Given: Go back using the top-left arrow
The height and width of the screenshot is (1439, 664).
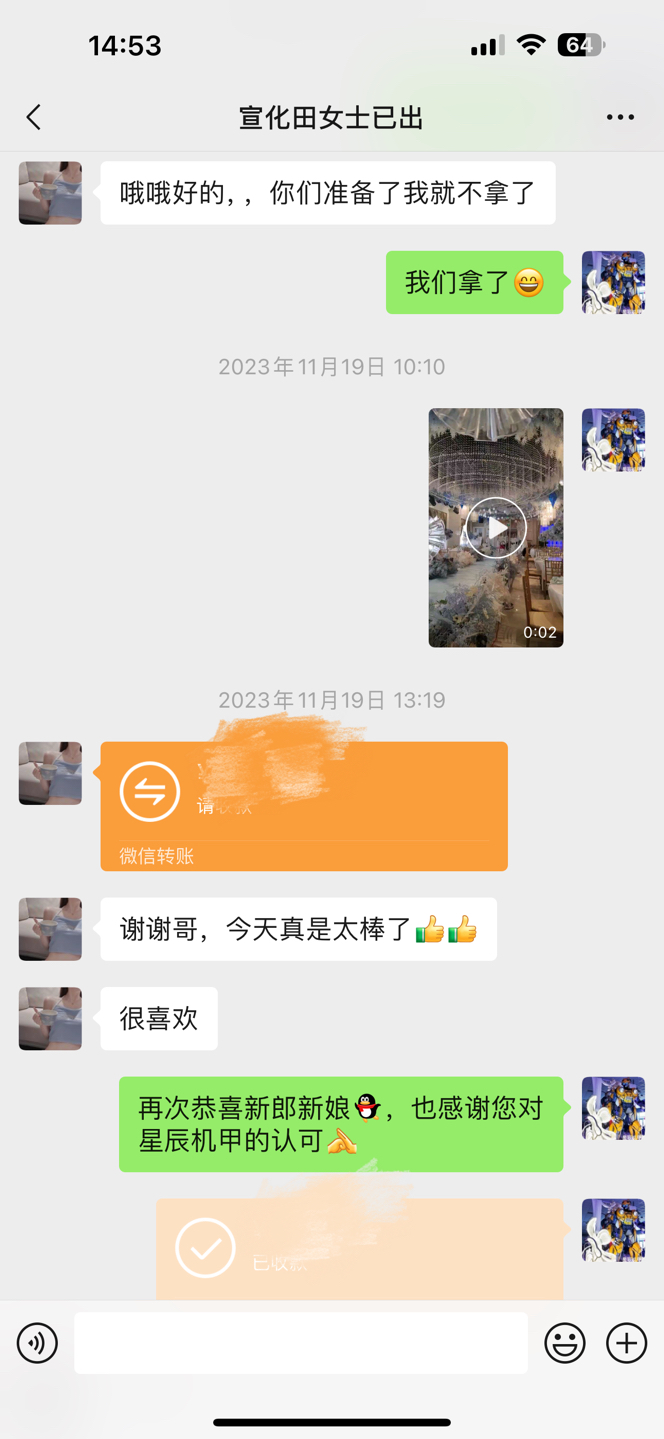Looking at the screenshot, I should 34,117.
